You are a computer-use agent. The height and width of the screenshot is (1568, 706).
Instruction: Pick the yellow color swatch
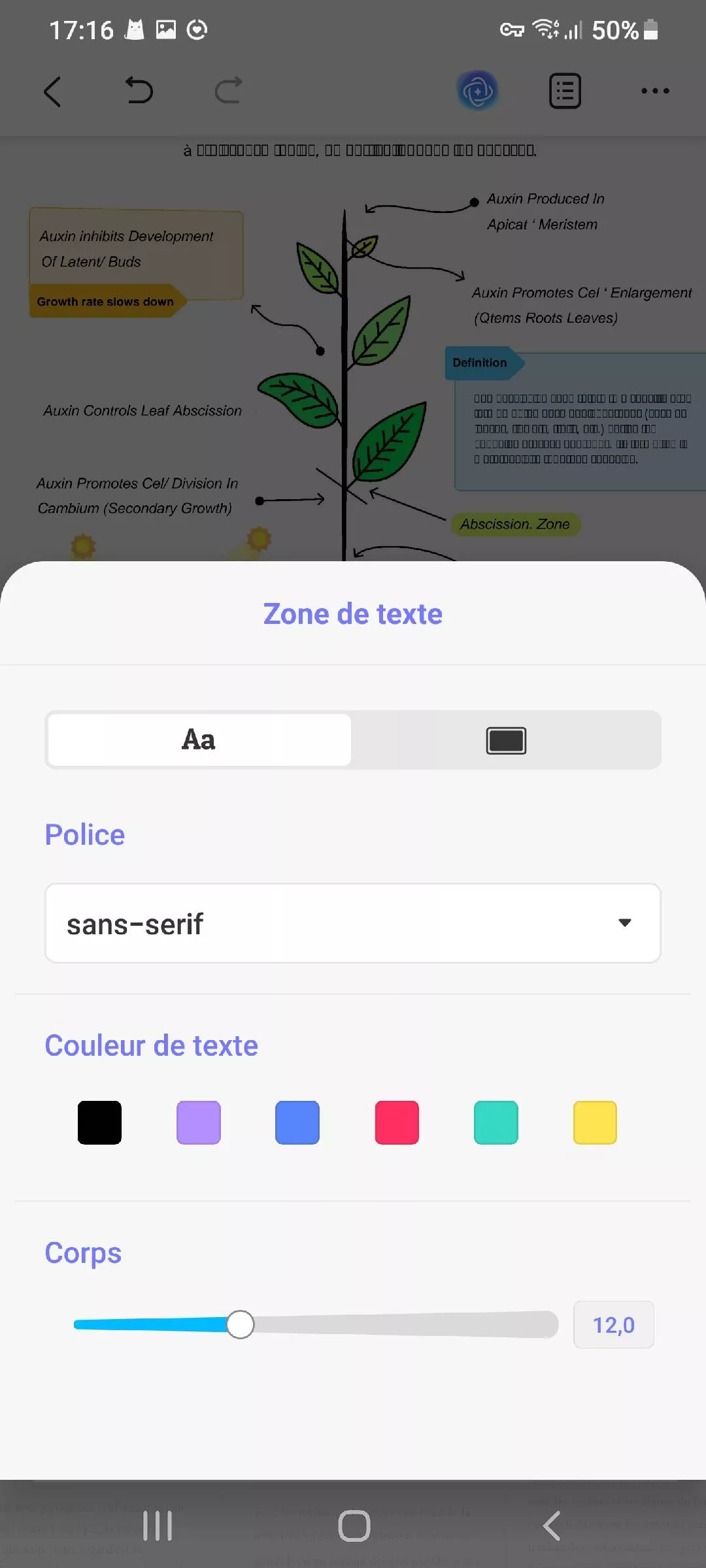click(x=594, y=1122)
